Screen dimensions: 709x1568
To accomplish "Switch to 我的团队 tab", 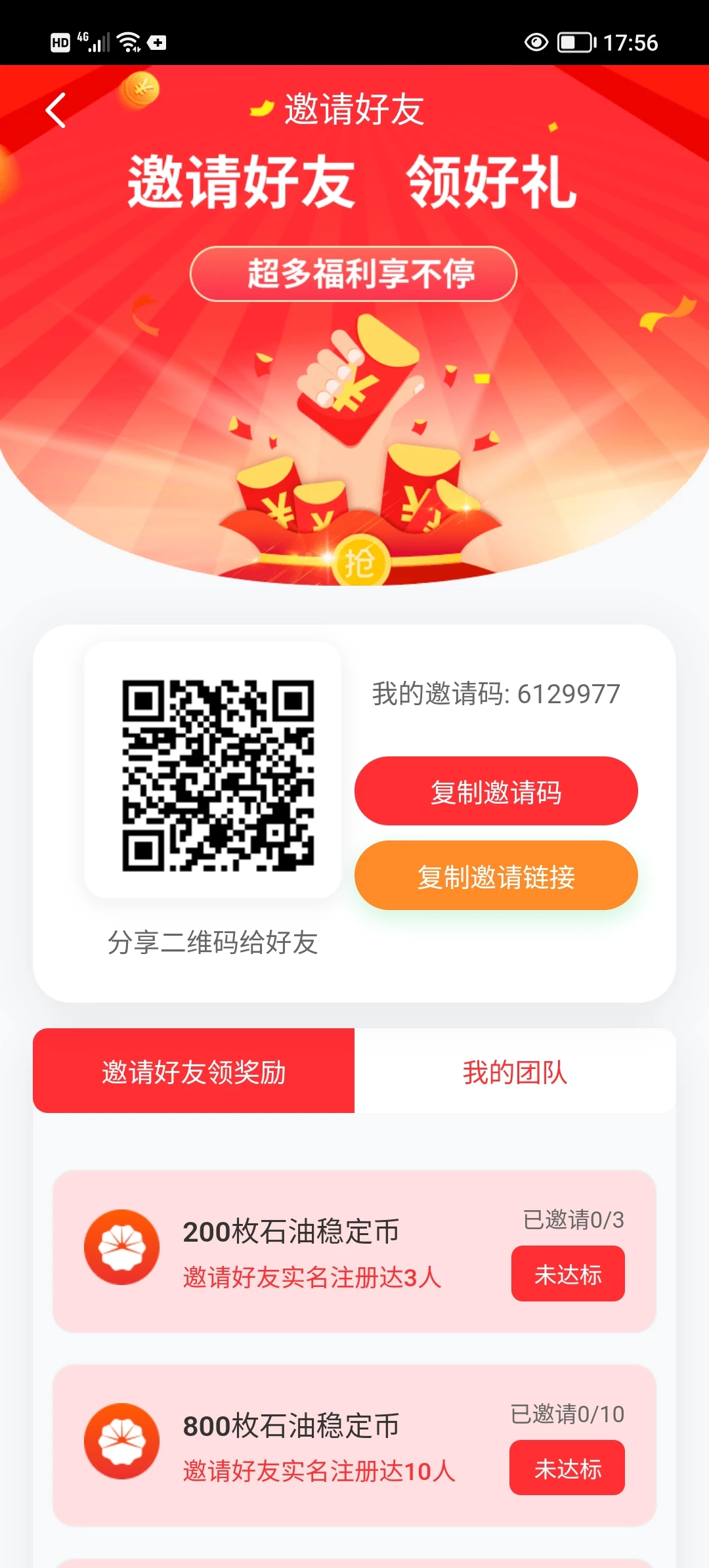I will pyautogui.click(x=515, y=1071).
